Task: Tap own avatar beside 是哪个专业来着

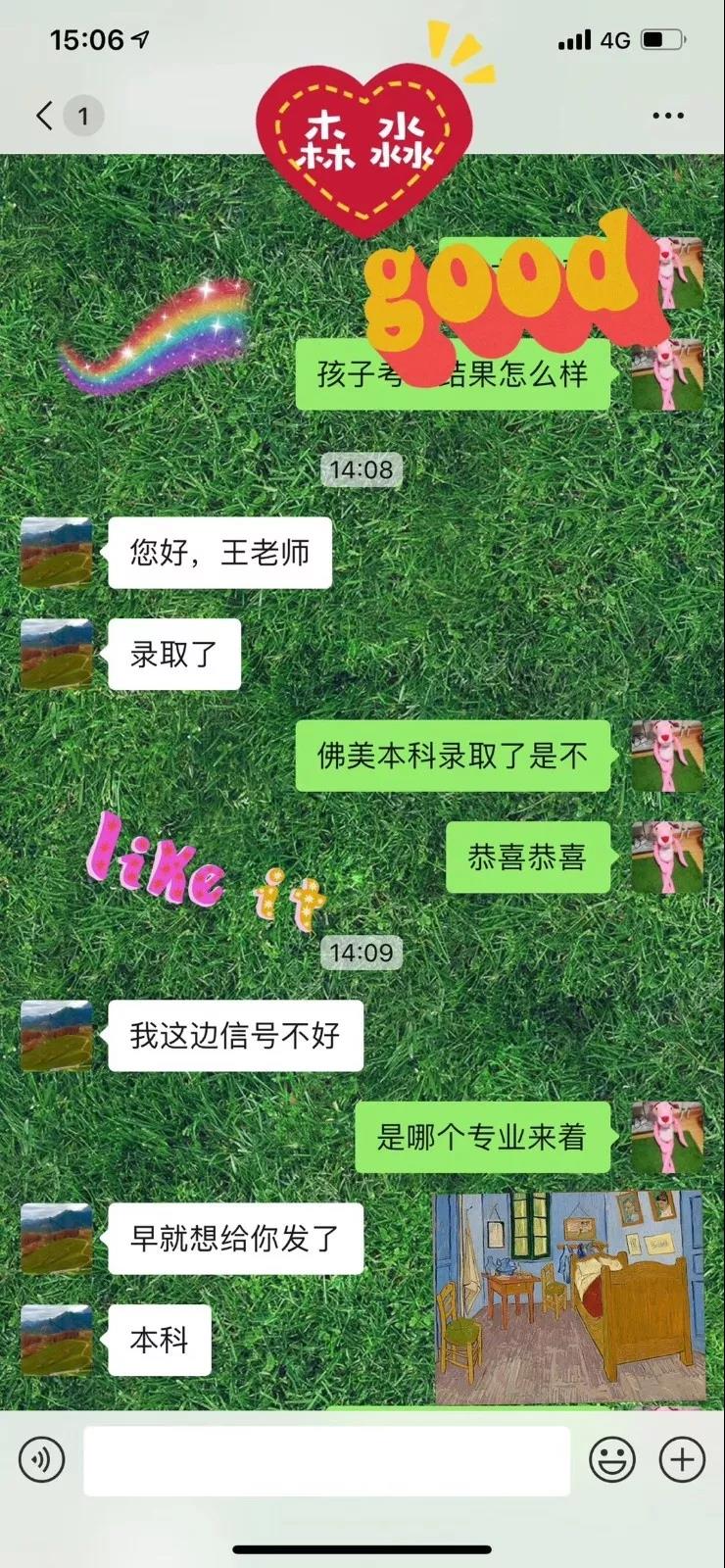Action: click(x=666, y=1137)
